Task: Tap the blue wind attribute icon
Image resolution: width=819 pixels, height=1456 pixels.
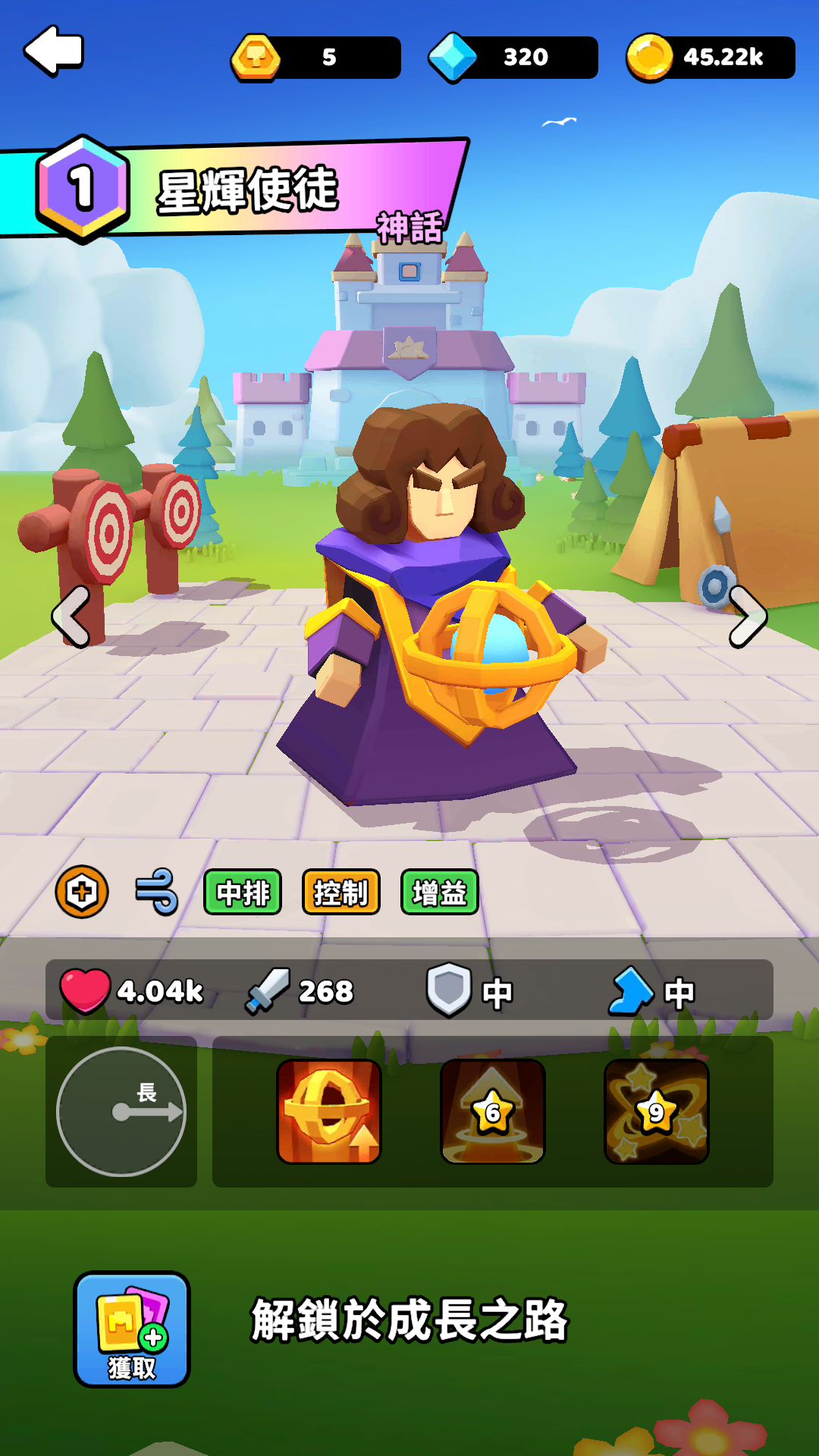Action: coord(157,892)
